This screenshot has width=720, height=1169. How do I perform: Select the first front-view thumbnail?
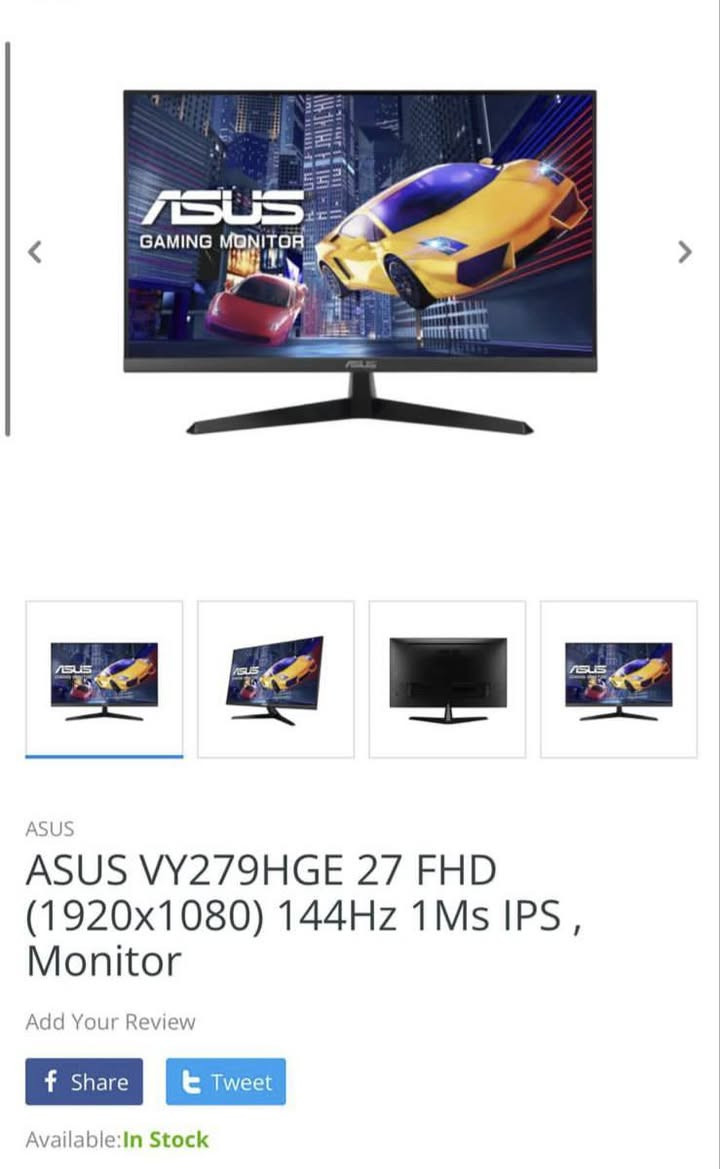(x=104, y=679)
